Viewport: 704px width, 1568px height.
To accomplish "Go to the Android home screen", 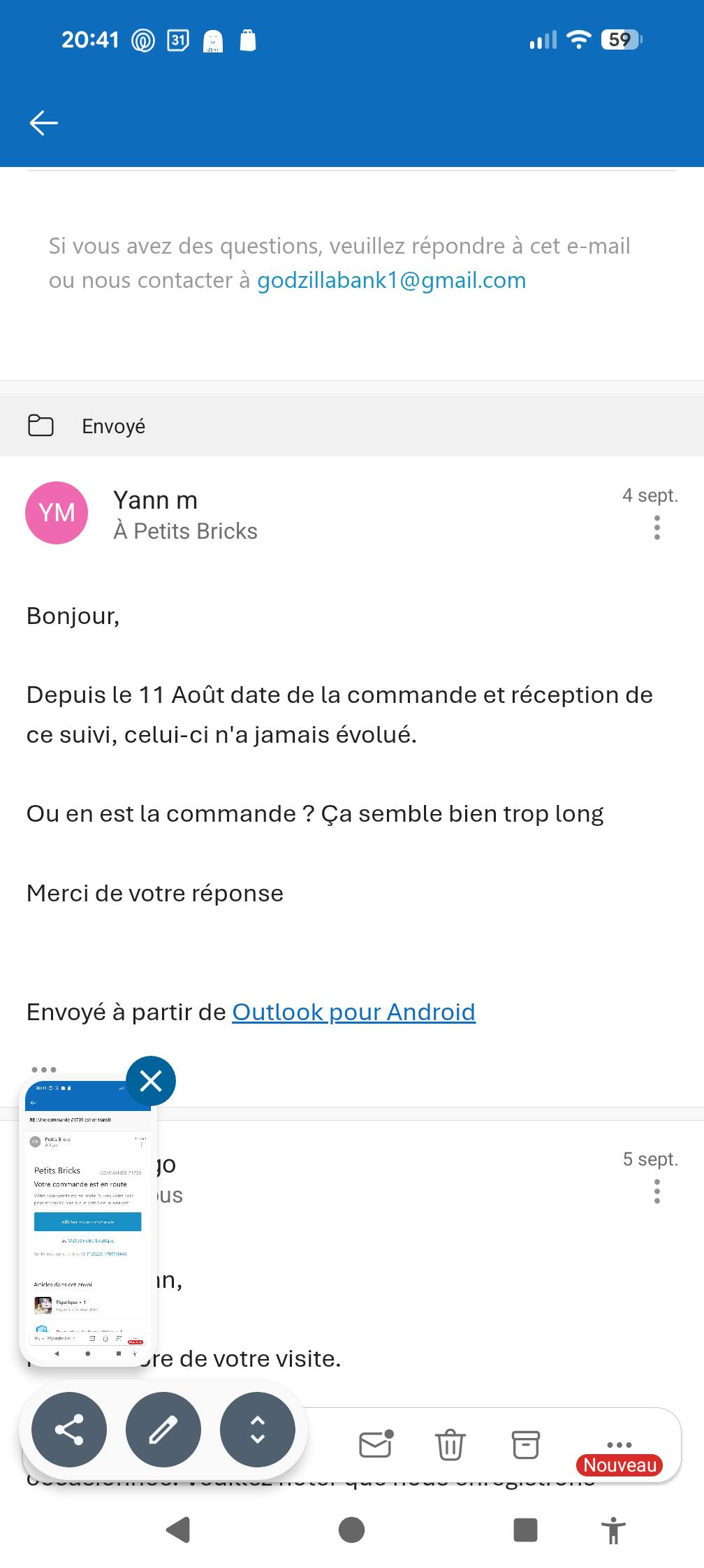I will [x=351, y=1530].
